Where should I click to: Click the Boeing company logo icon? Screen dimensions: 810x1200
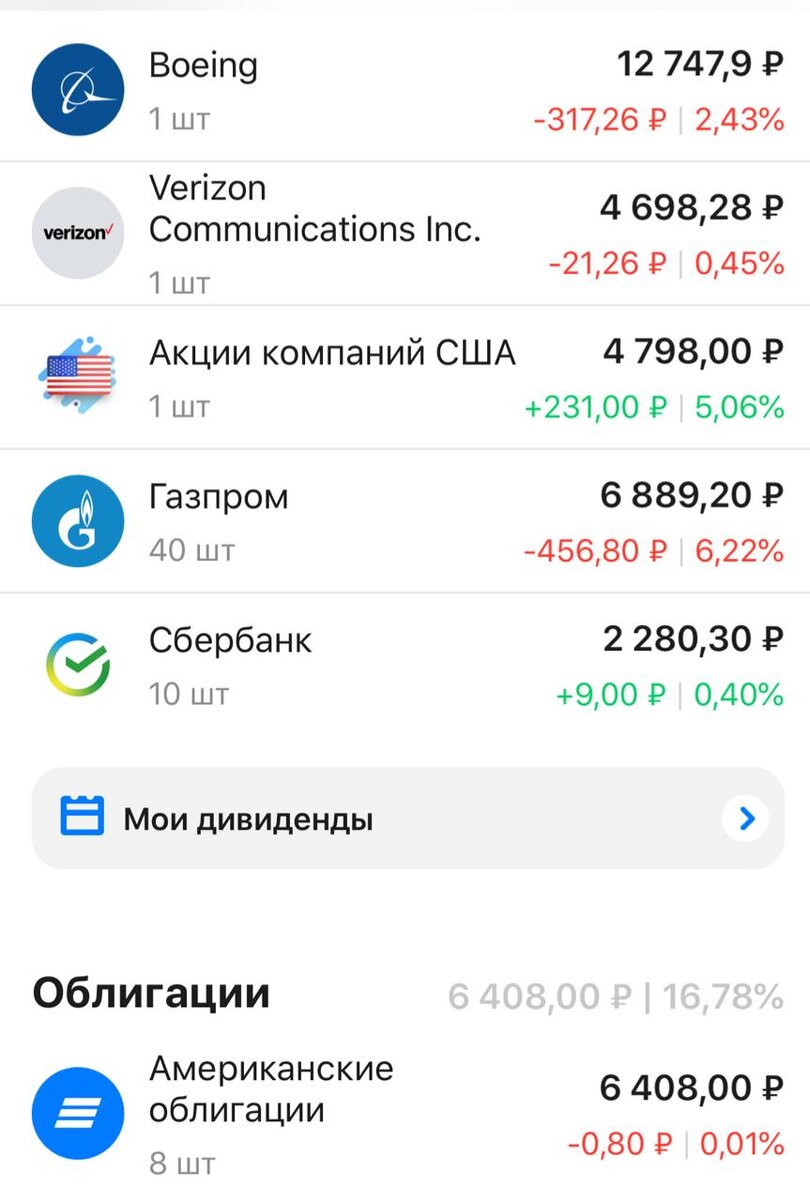(78, 88)
